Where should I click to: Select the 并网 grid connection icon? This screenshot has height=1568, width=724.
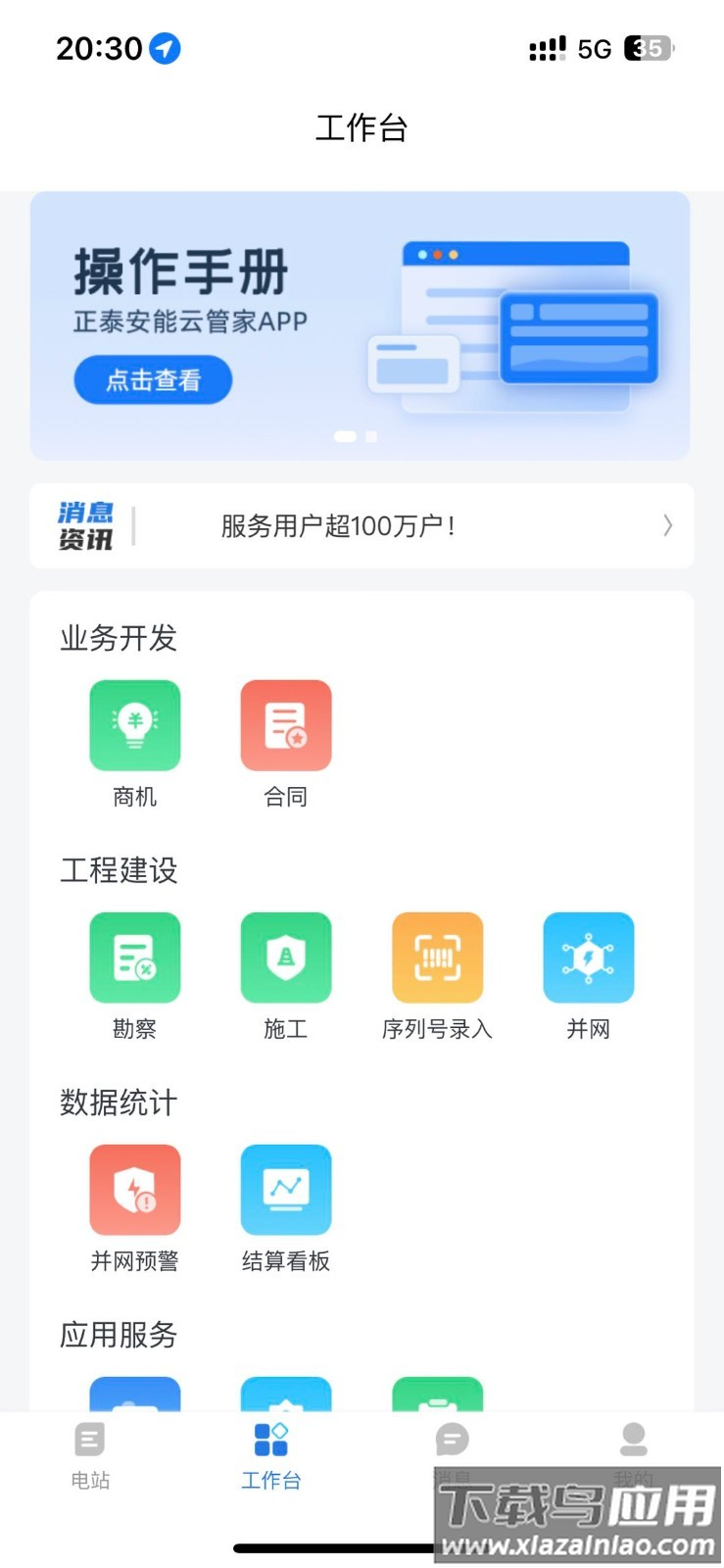(x=588, y=957)
